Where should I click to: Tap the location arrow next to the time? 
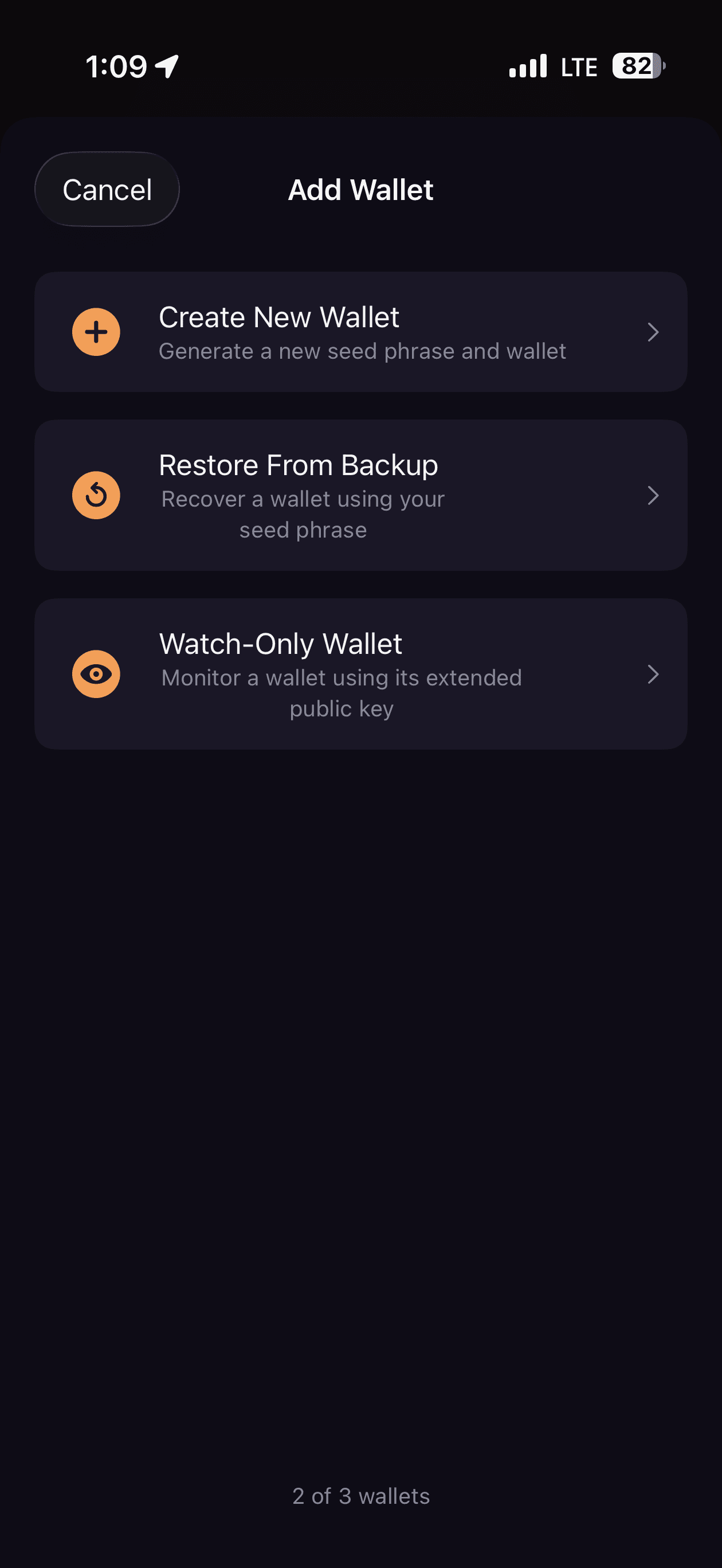166,66
